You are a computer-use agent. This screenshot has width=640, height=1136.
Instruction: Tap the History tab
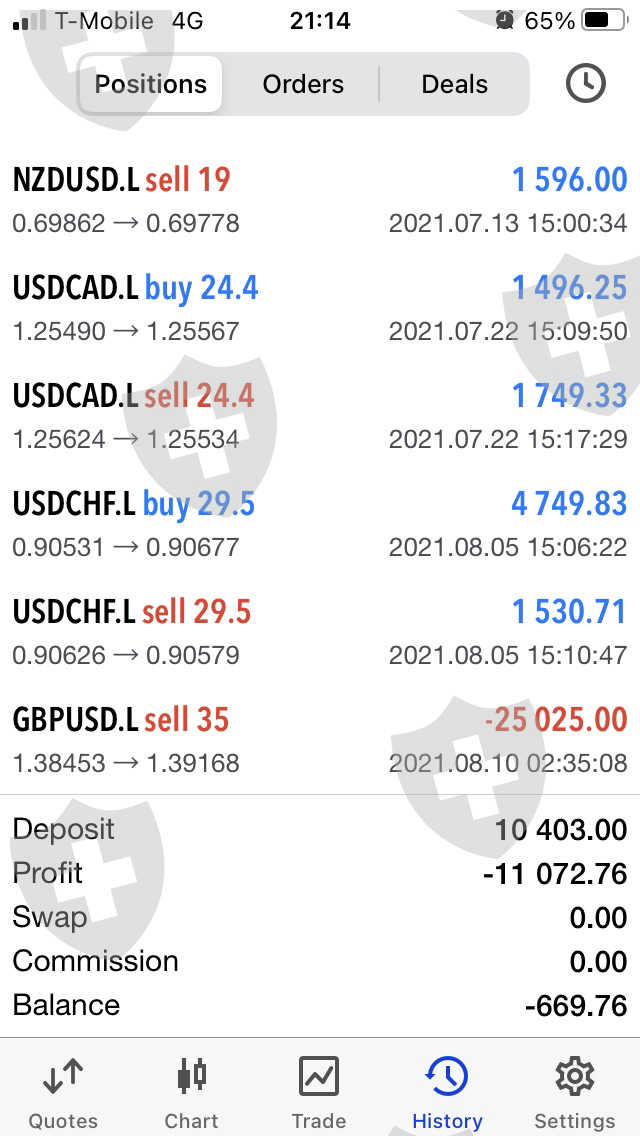click(447, 1093)
